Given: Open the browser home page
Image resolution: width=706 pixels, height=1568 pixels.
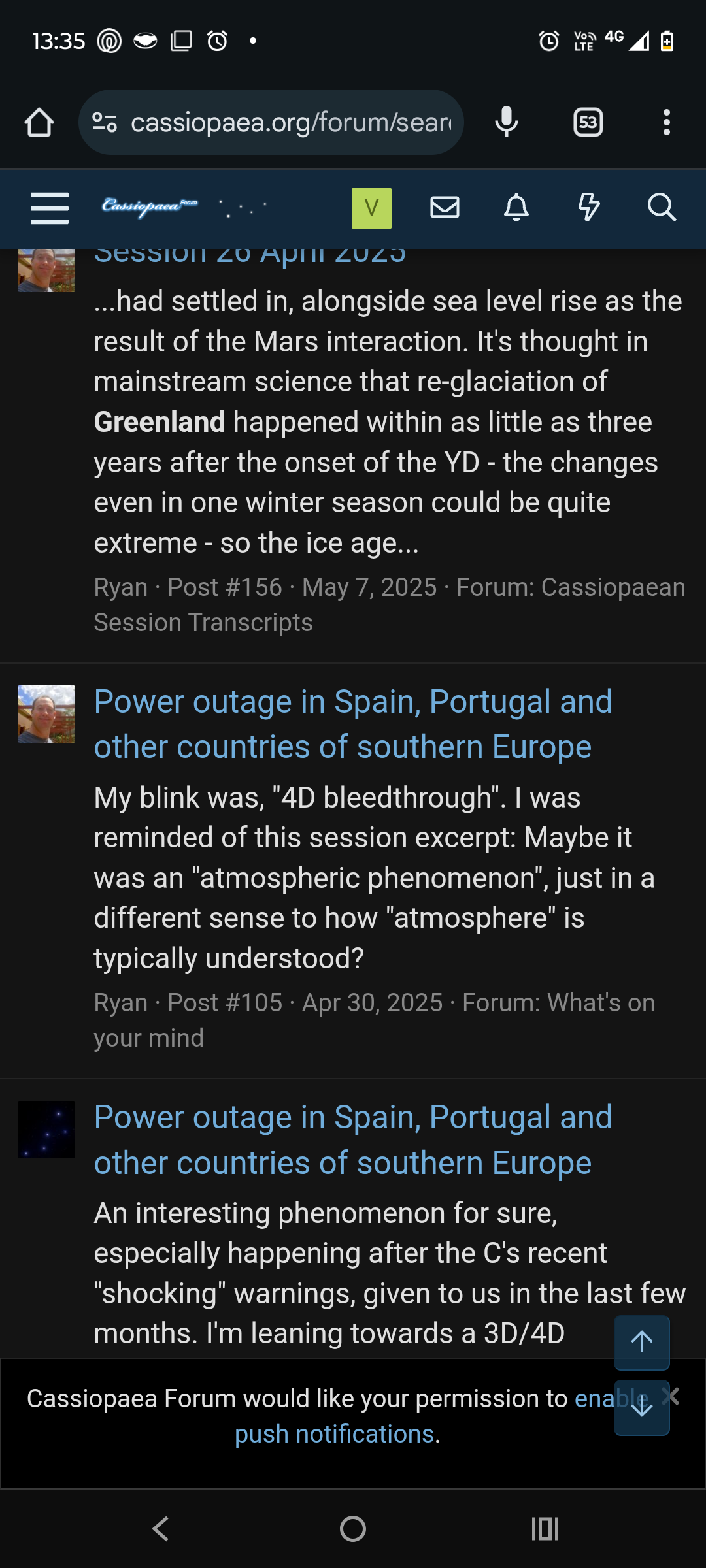Looking at the screenshot, I should point(39,123).
